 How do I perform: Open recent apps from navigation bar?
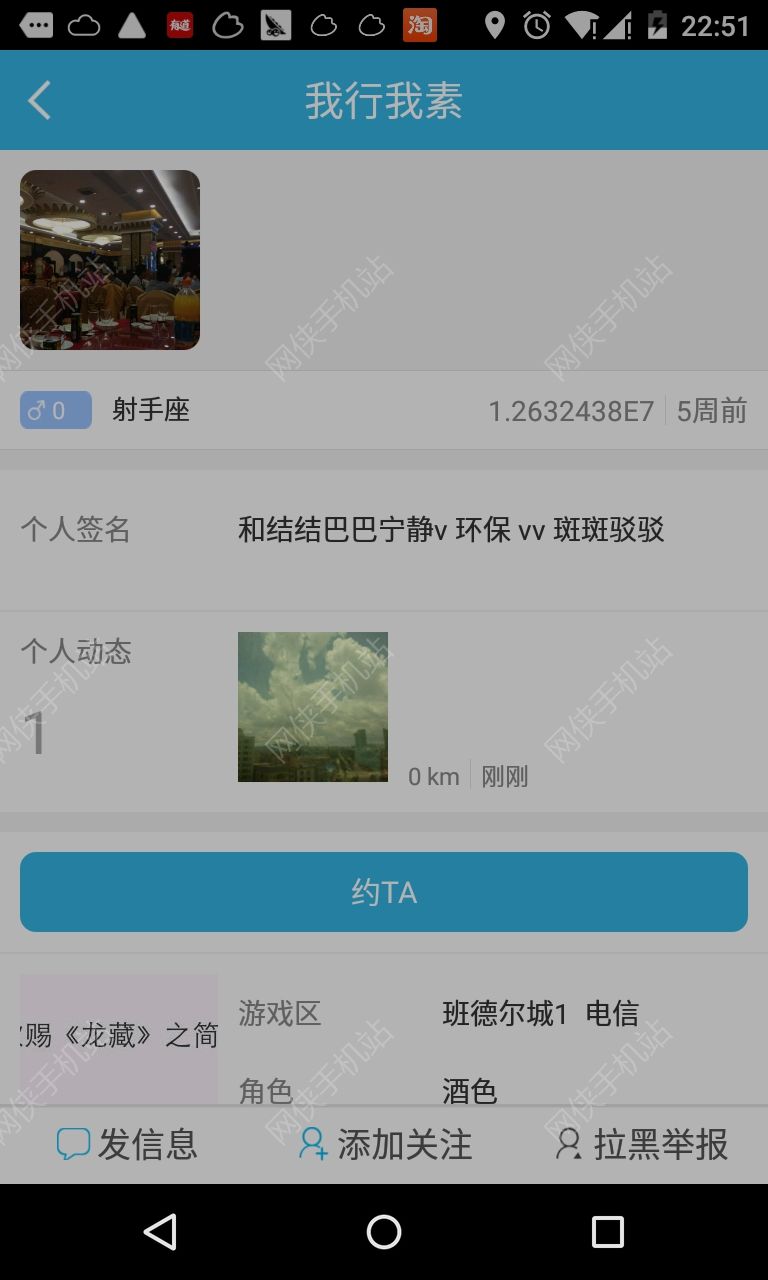(607, 1232)
